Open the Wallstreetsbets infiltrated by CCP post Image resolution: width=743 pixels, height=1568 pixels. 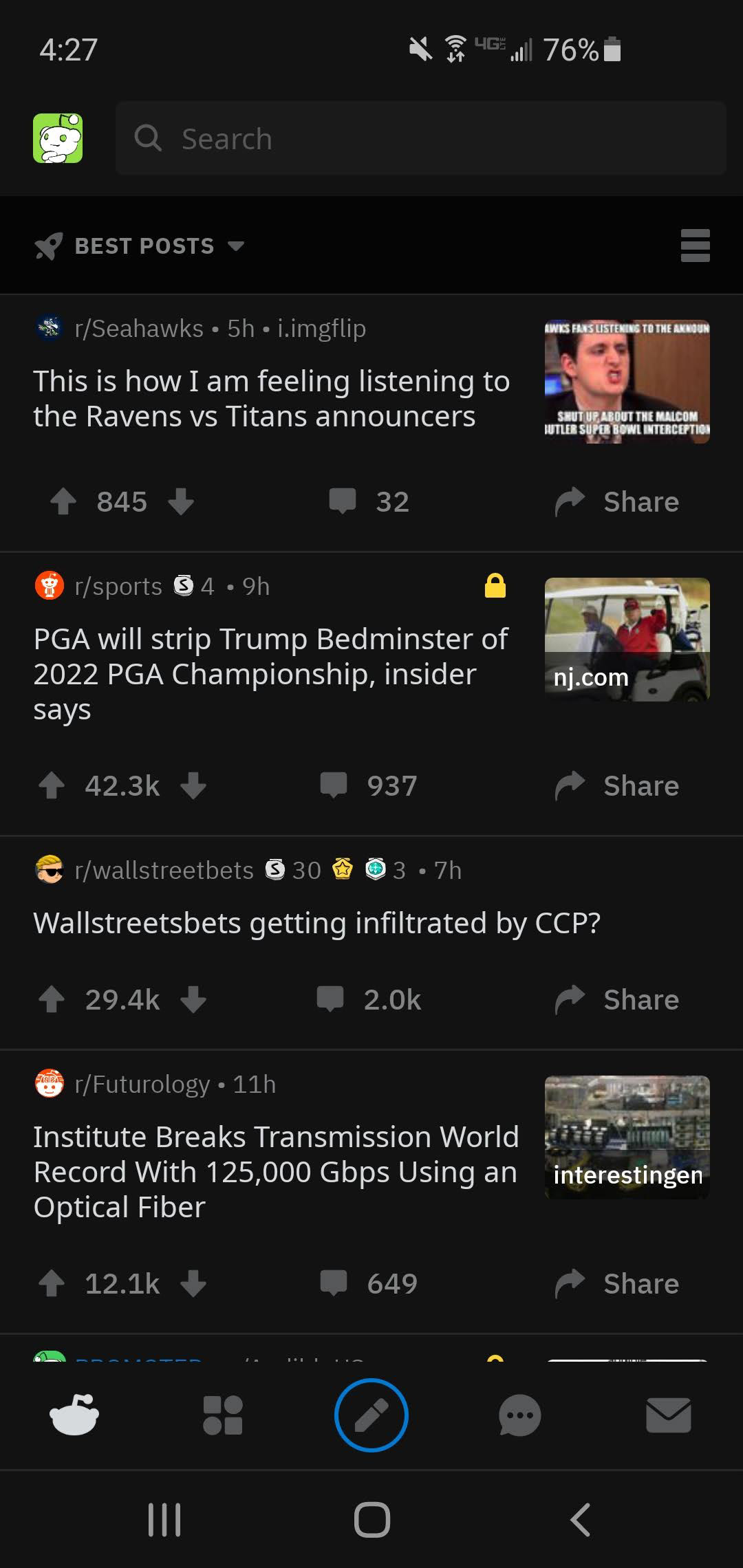(317, 923)
